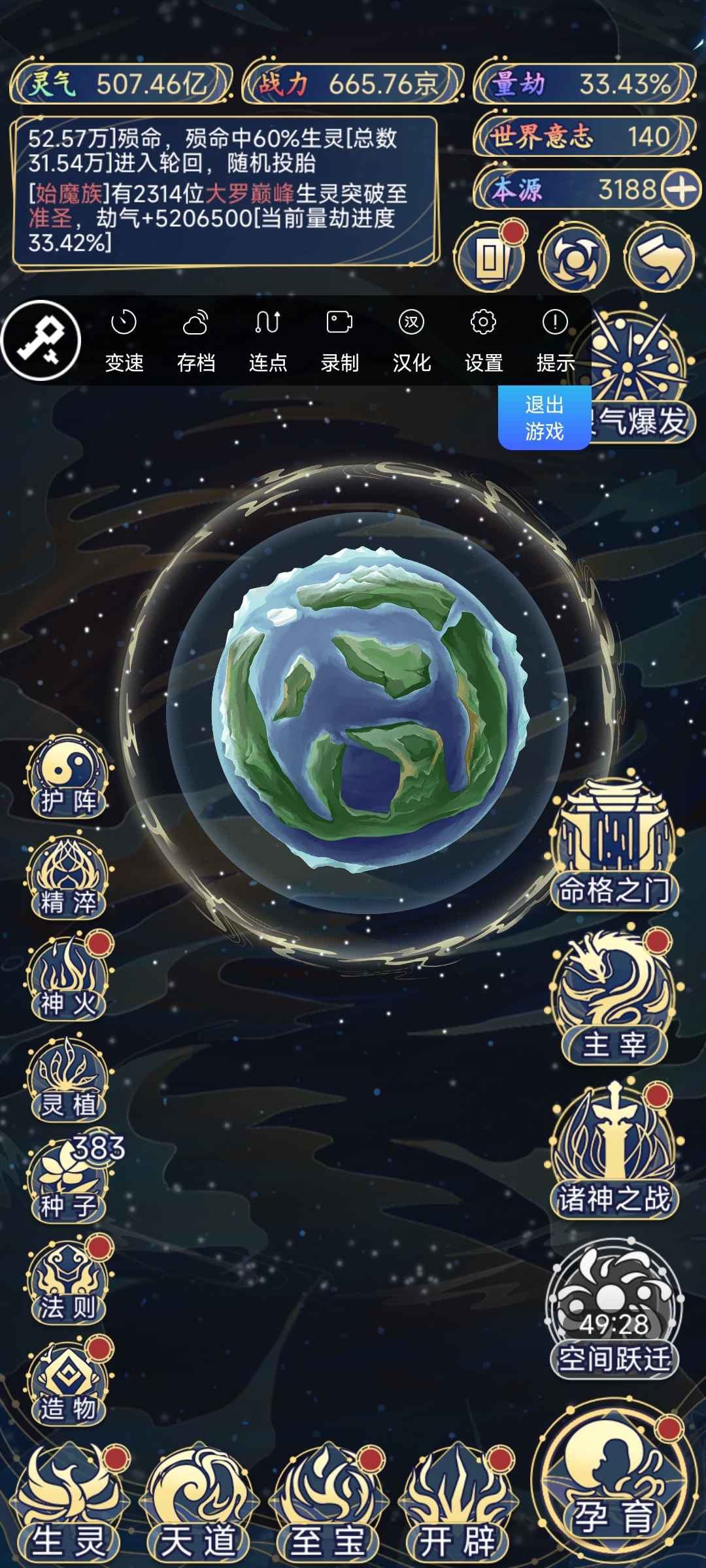The height and width of the screenshot is (1568, 706).
Task: Open the 设置 settings
Action: tap(483, 340)
